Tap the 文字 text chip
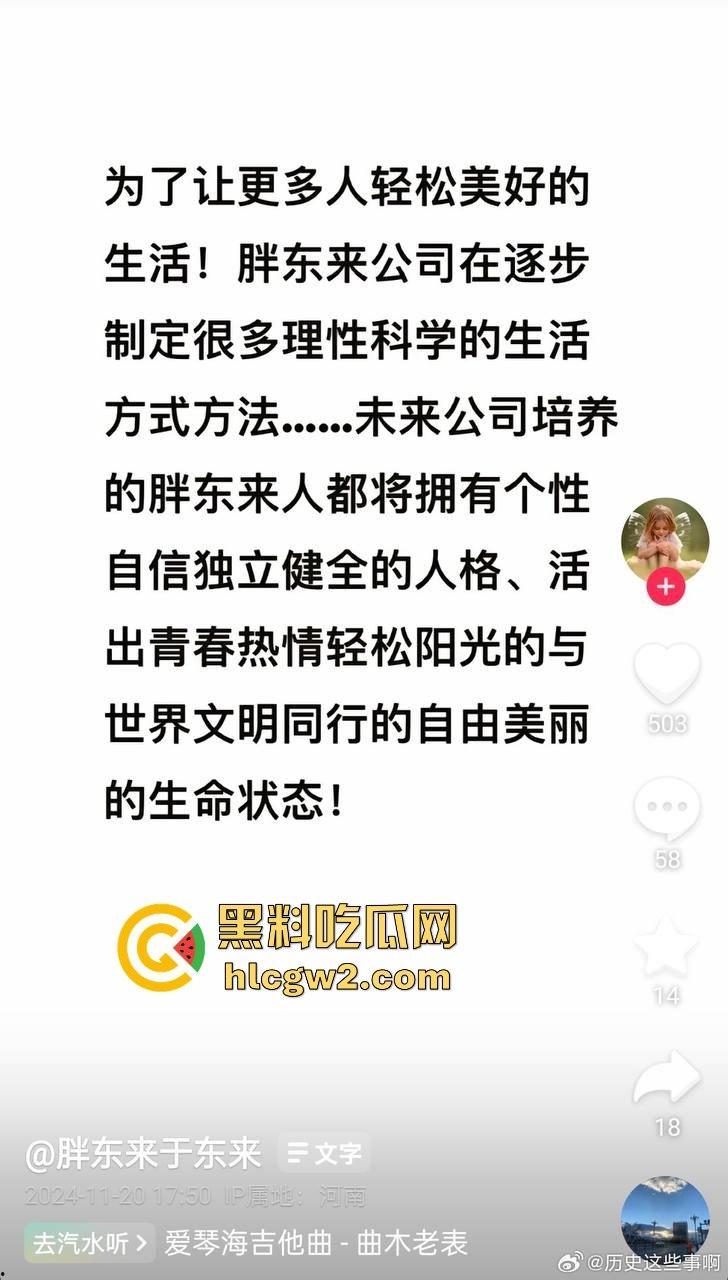This screenshot has width=728, height=1280. 324,1153
